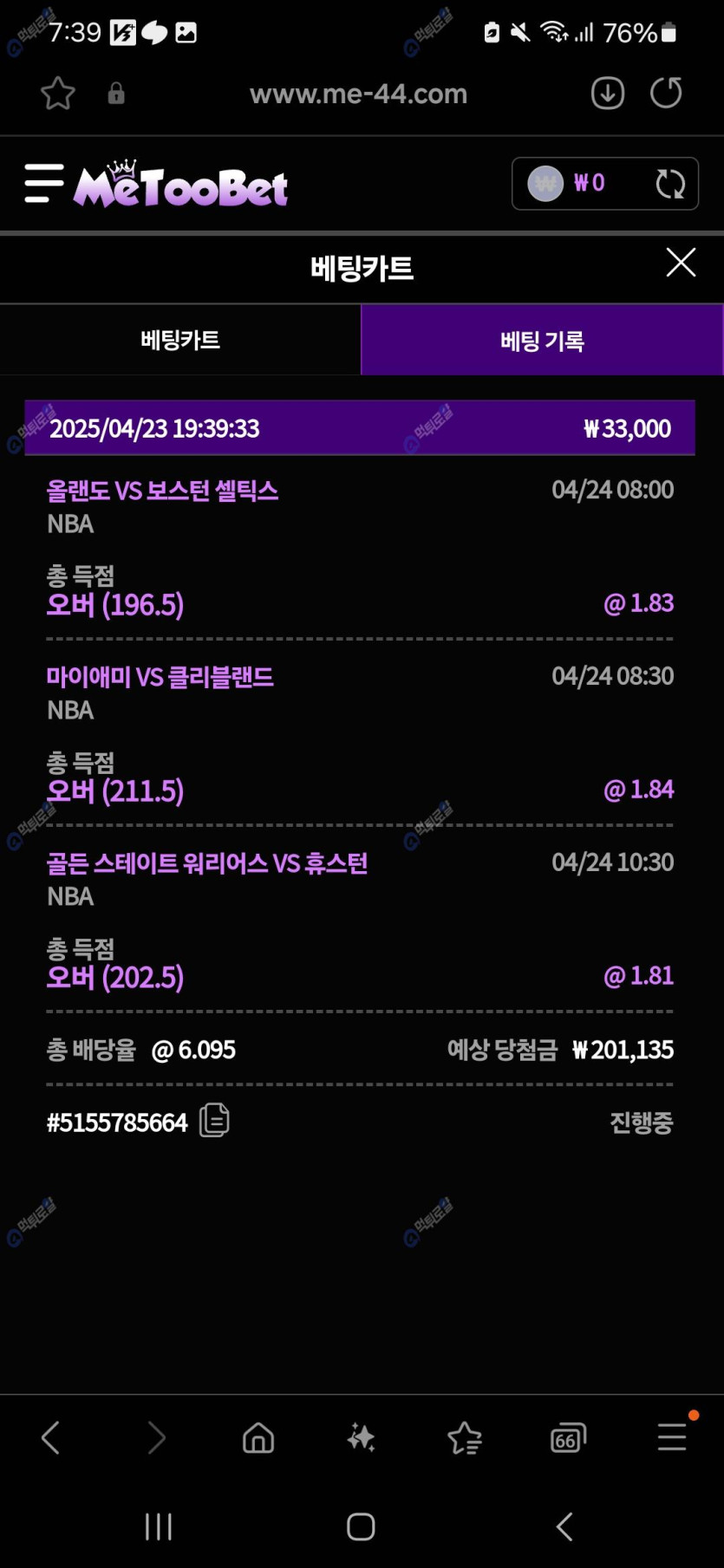This screenshot has height=1568, width=724.
Task: Tap the URL address bar
Action: tap(358, 94)
